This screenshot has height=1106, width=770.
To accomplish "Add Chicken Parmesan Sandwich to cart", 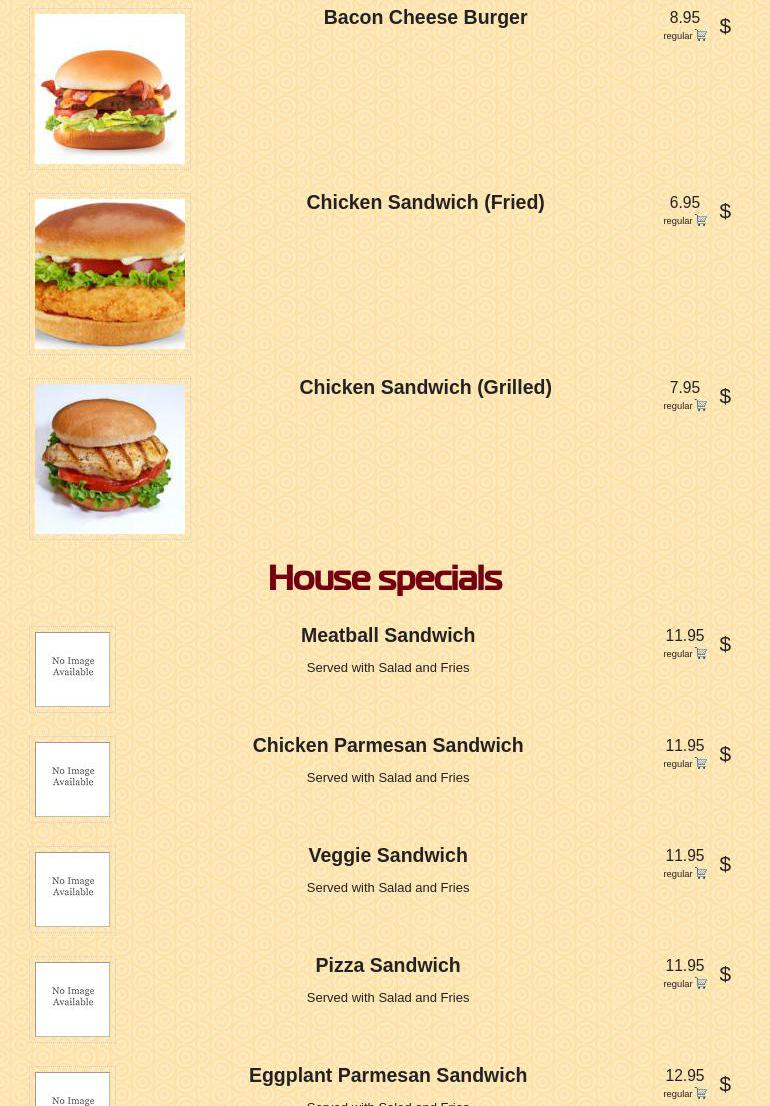I will 700,764.
